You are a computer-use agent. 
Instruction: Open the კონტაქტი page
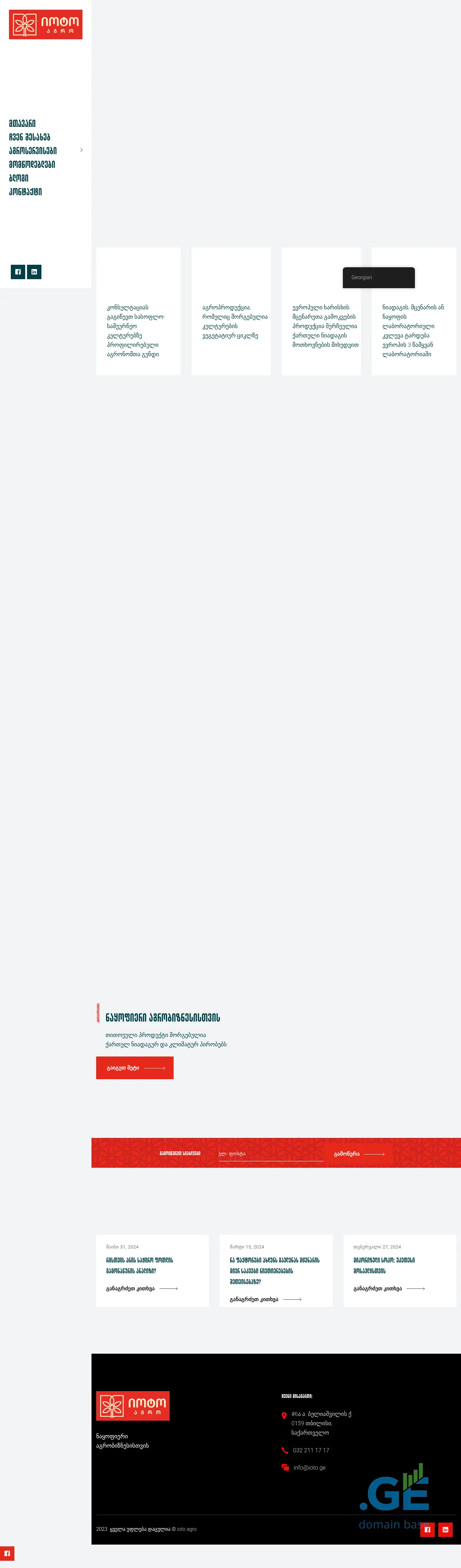click(26, 192)
